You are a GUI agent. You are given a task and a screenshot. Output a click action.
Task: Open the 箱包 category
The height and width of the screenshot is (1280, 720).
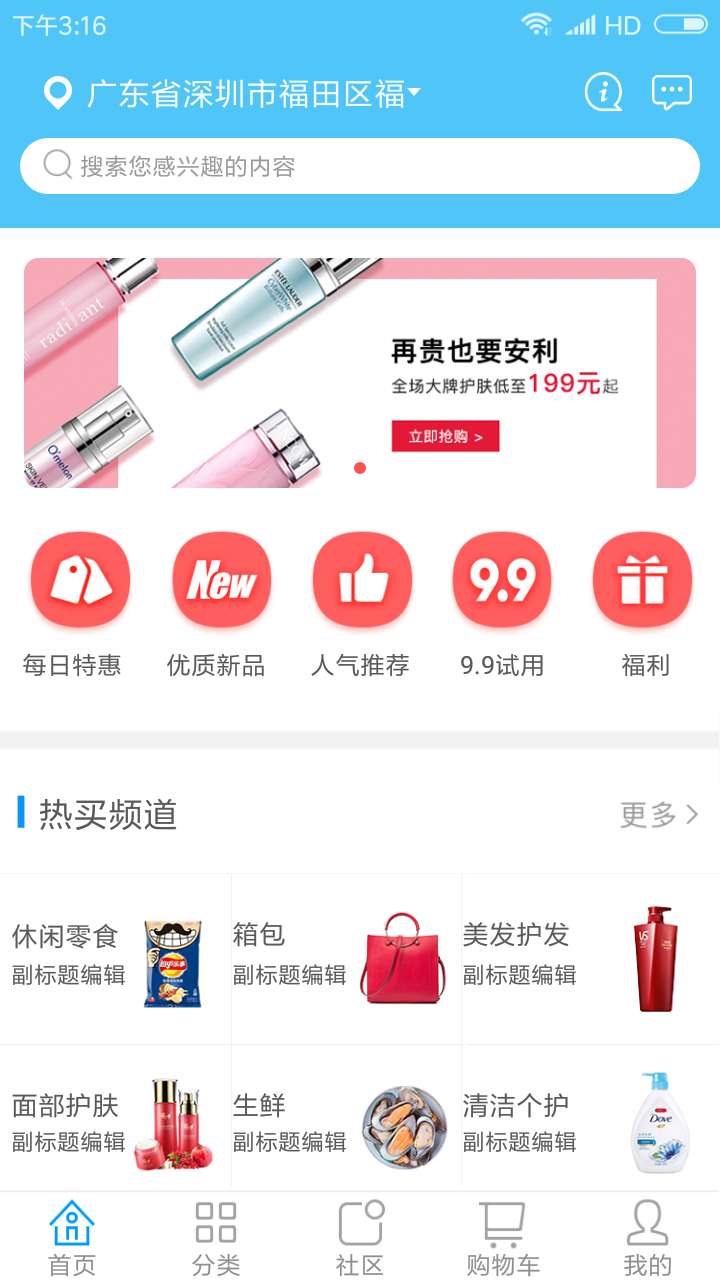tap(345, 958)
